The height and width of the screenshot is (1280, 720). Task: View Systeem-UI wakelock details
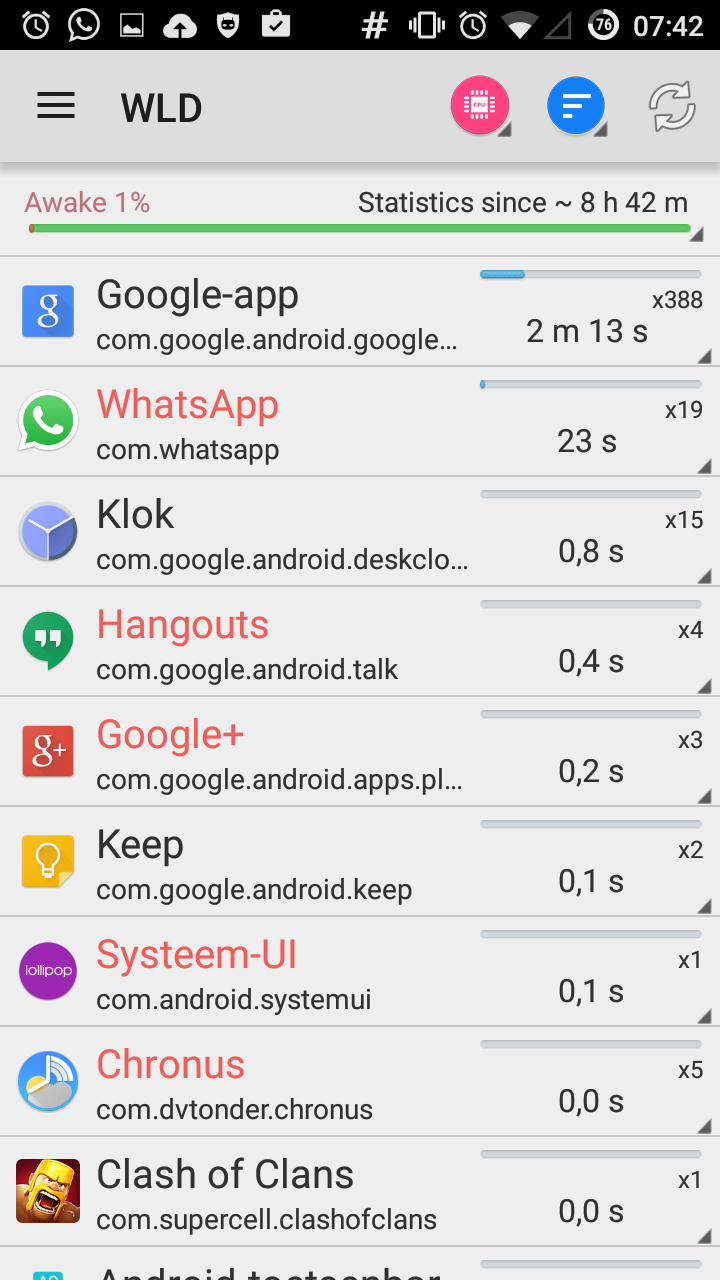coord(360,971)
